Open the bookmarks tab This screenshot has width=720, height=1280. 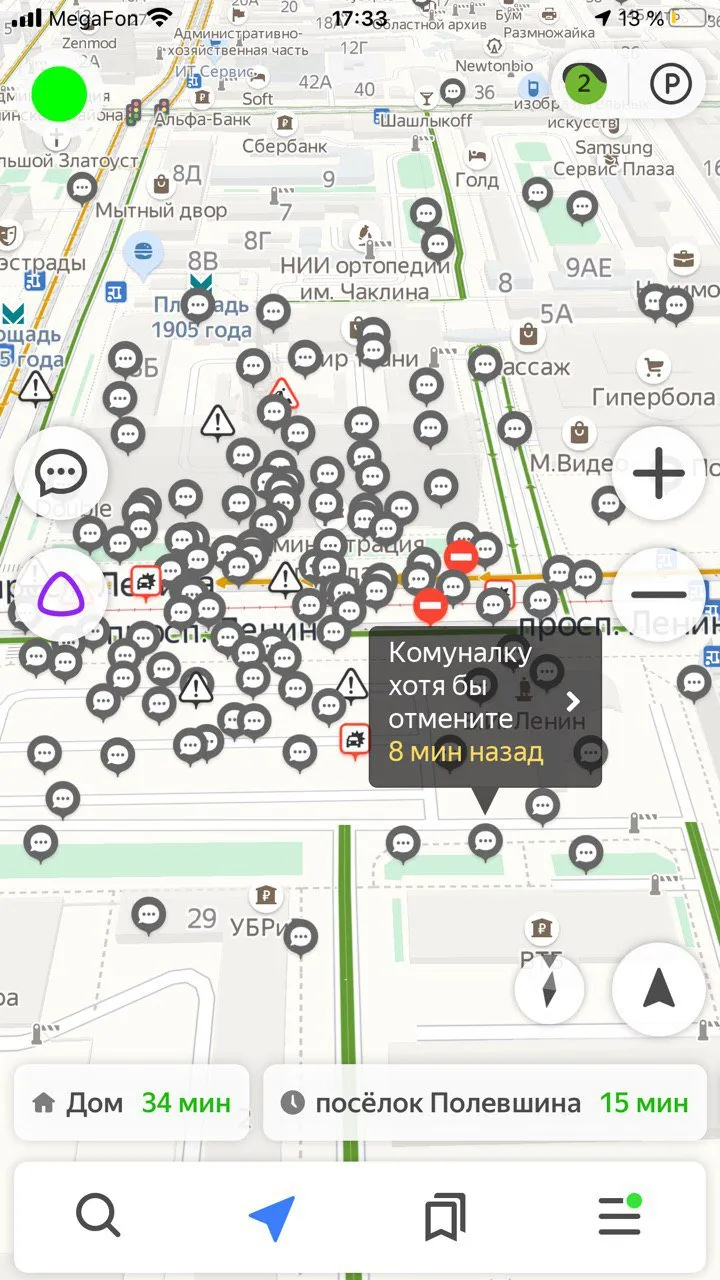(x=445, y=1217)
